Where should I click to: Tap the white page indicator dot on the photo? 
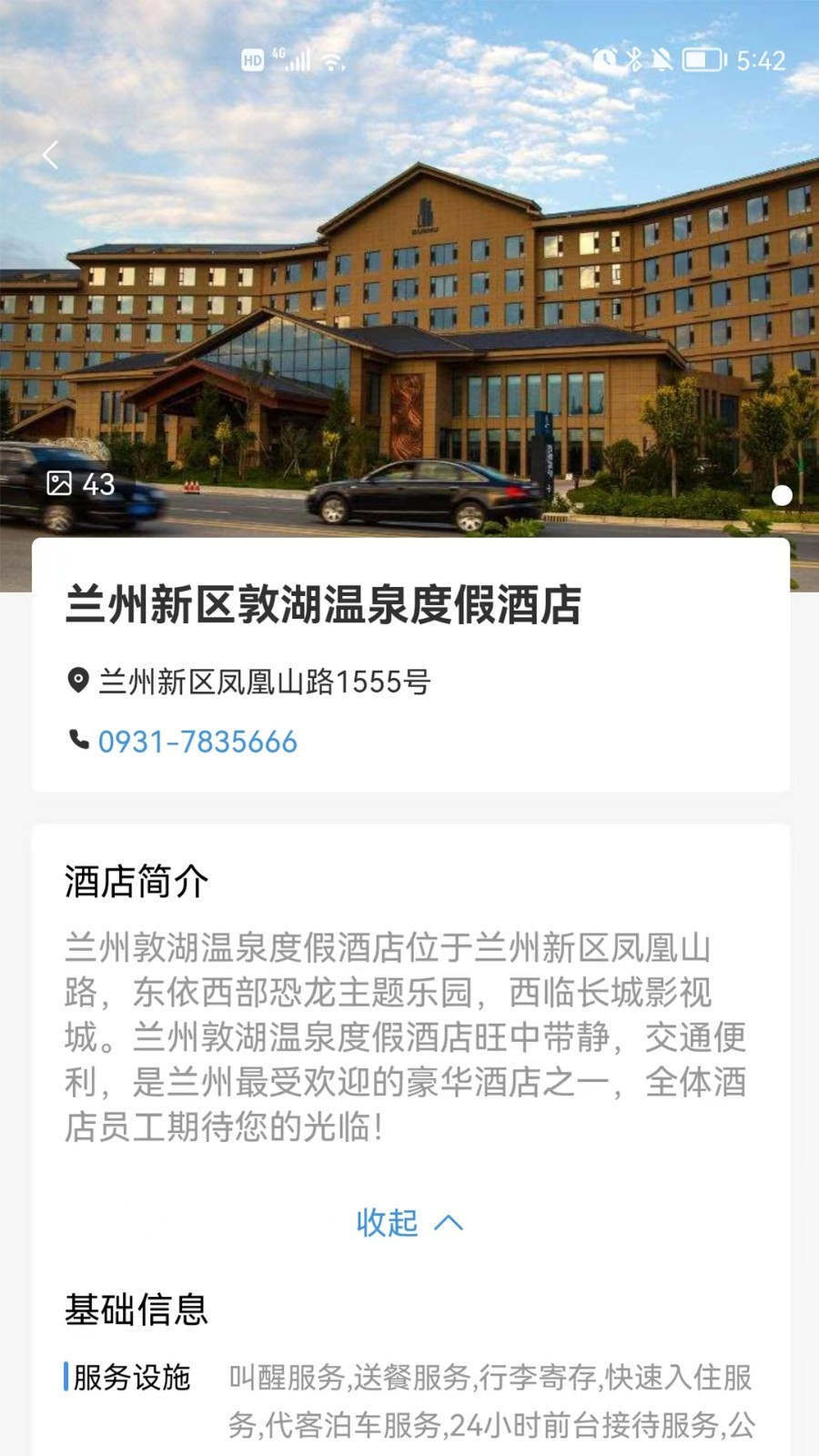click(x=783, y=496)
